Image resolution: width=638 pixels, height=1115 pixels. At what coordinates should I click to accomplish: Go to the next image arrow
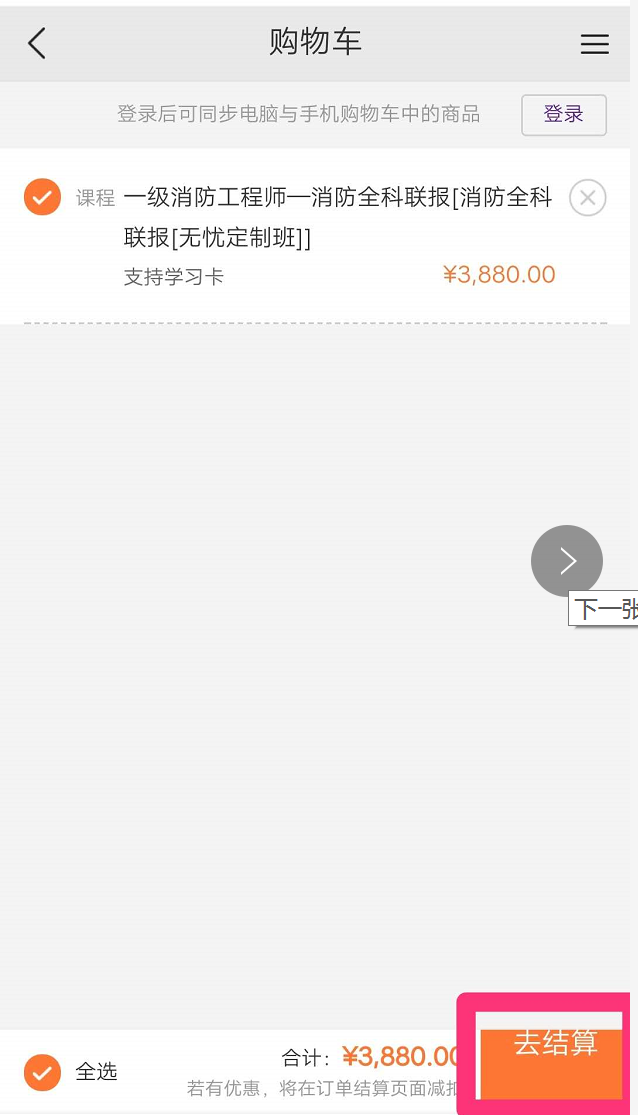567,561
